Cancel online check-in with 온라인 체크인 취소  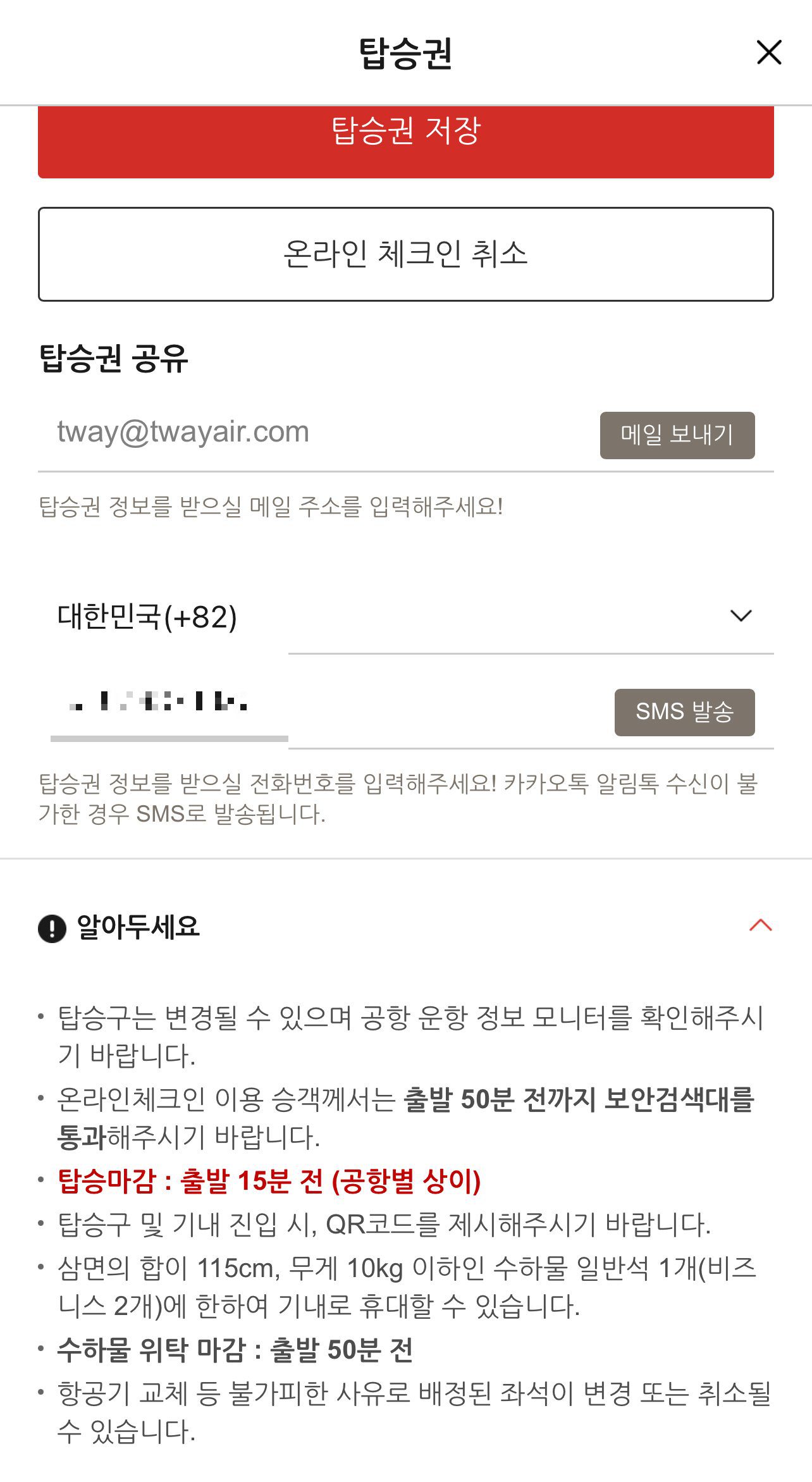click(x=405, y=254)
